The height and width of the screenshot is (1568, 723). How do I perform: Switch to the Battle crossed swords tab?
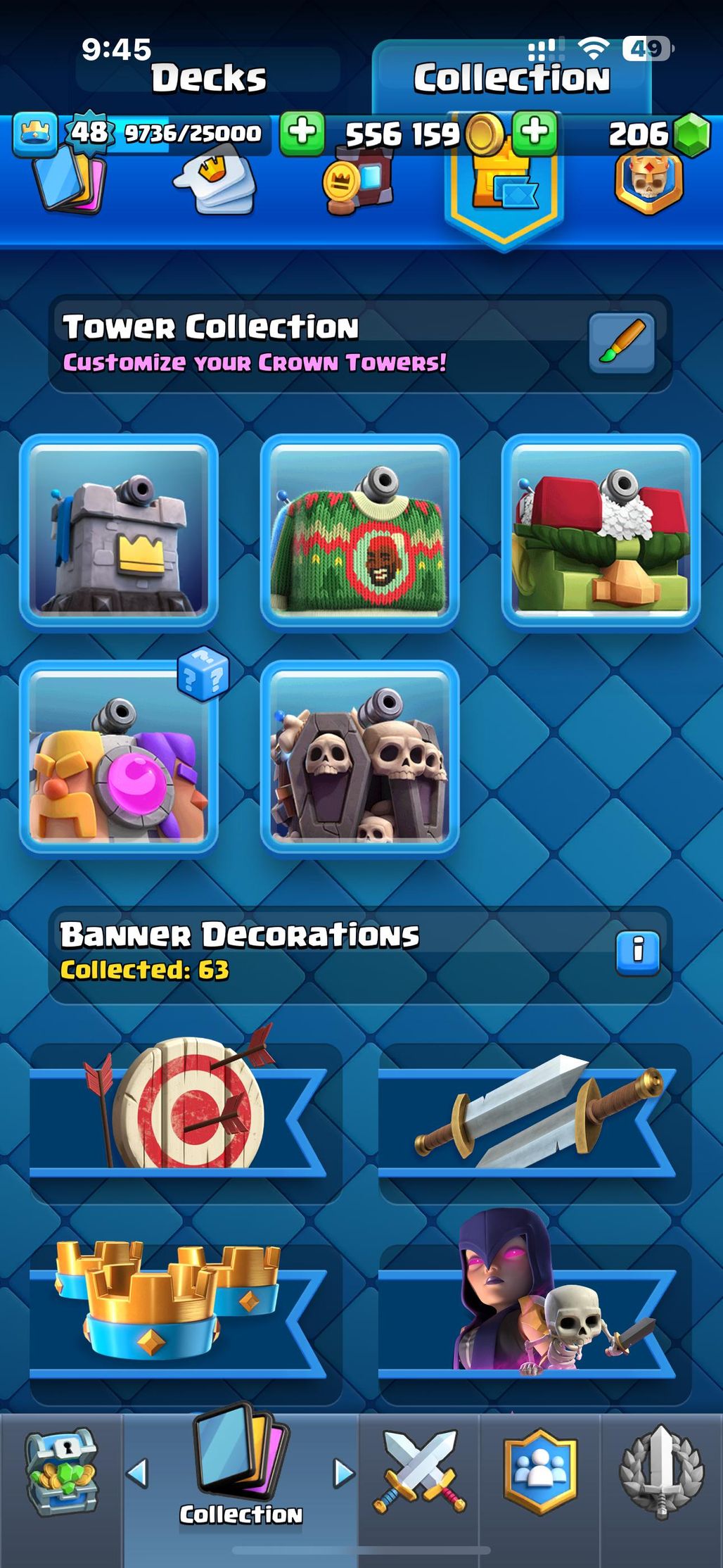coord(419,1472)
